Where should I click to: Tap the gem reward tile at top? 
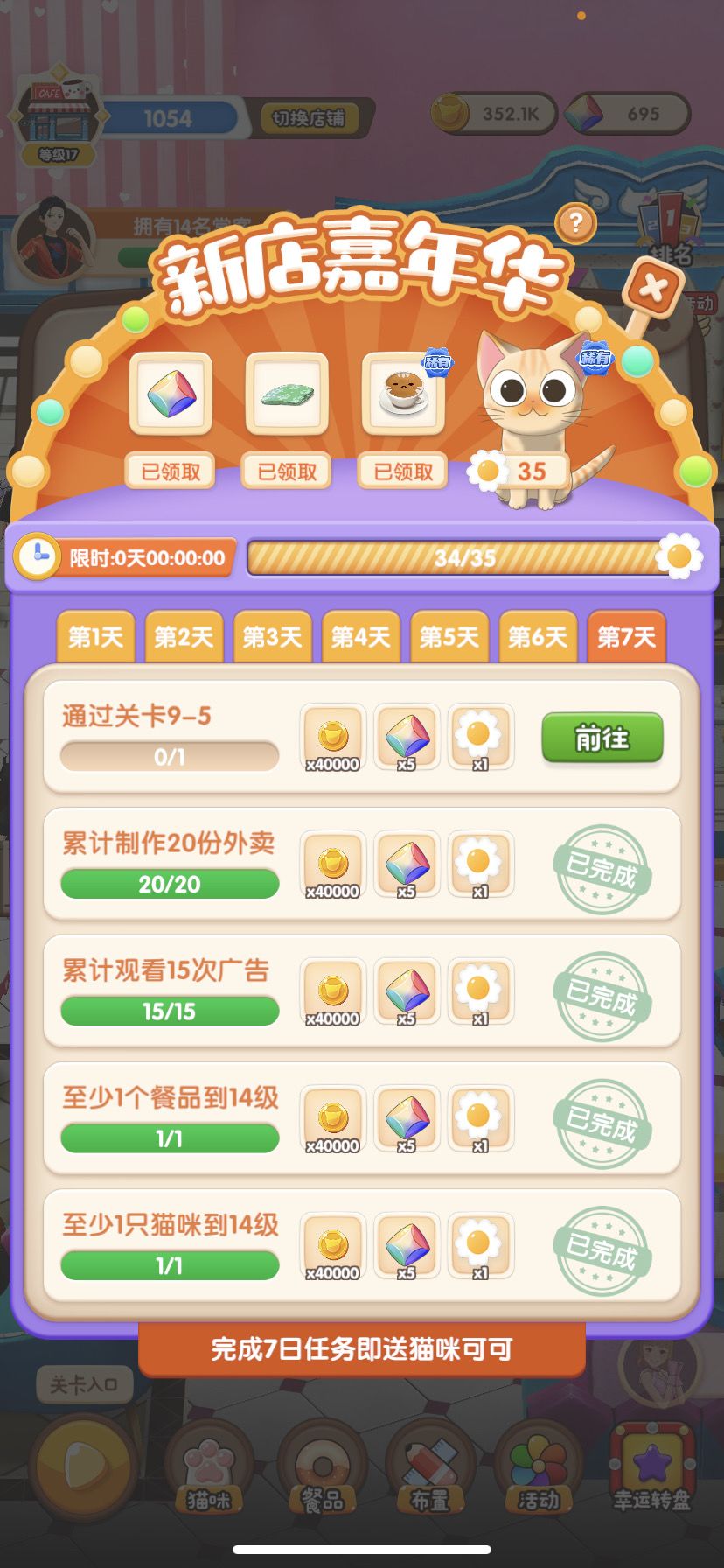pos(171,395)
